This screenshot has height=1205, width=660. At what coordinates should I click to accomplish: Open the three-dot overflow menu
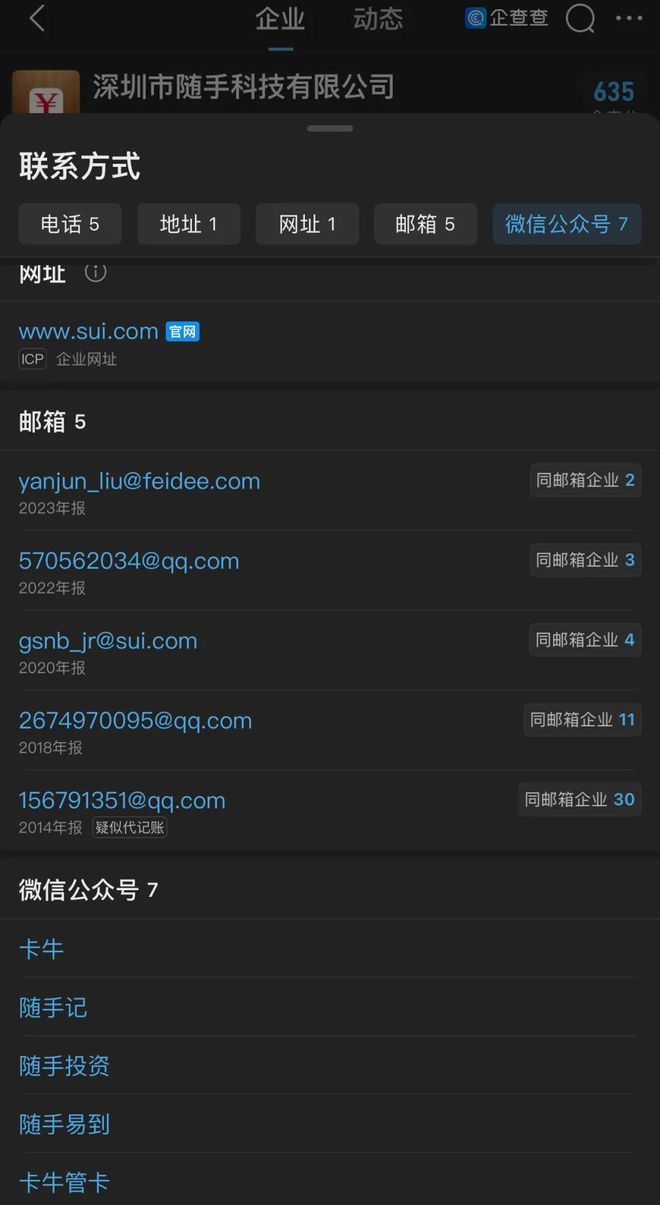[629, 18]
